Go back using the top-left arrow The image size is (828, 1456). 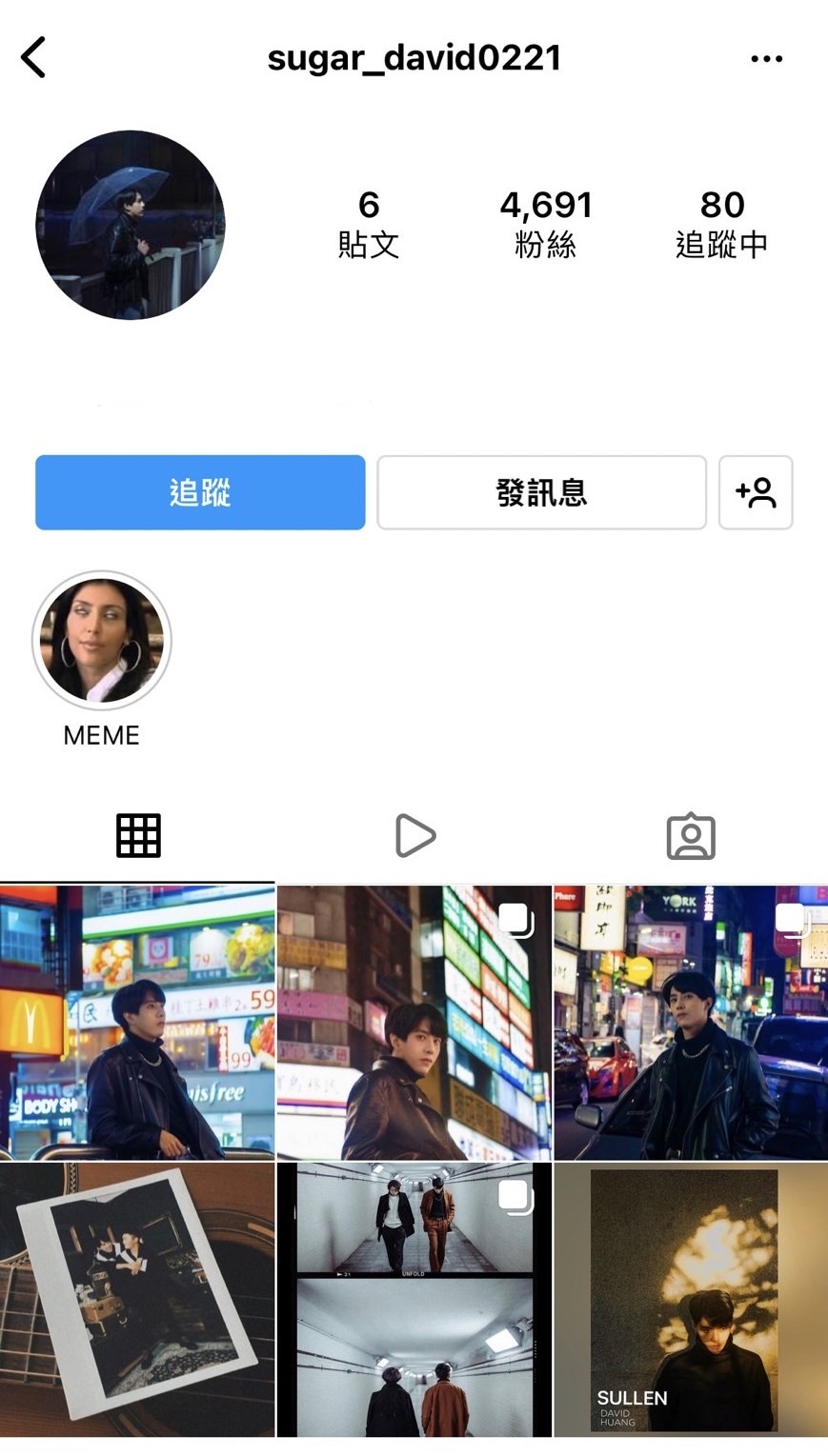point(34,58)
